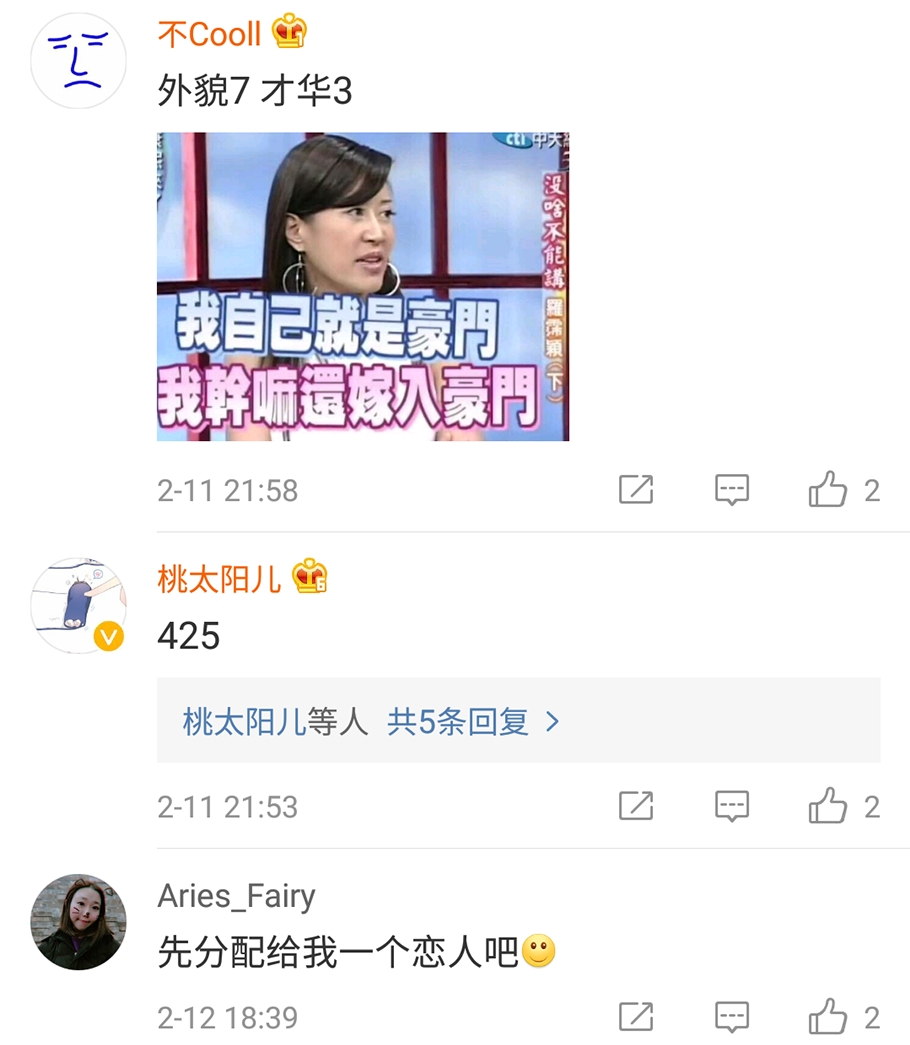Viewport: 910px width, 1045px height.
Task: Tap the share icon under Aries_Fairy's comment
Action: click(x=637, y=1017)
